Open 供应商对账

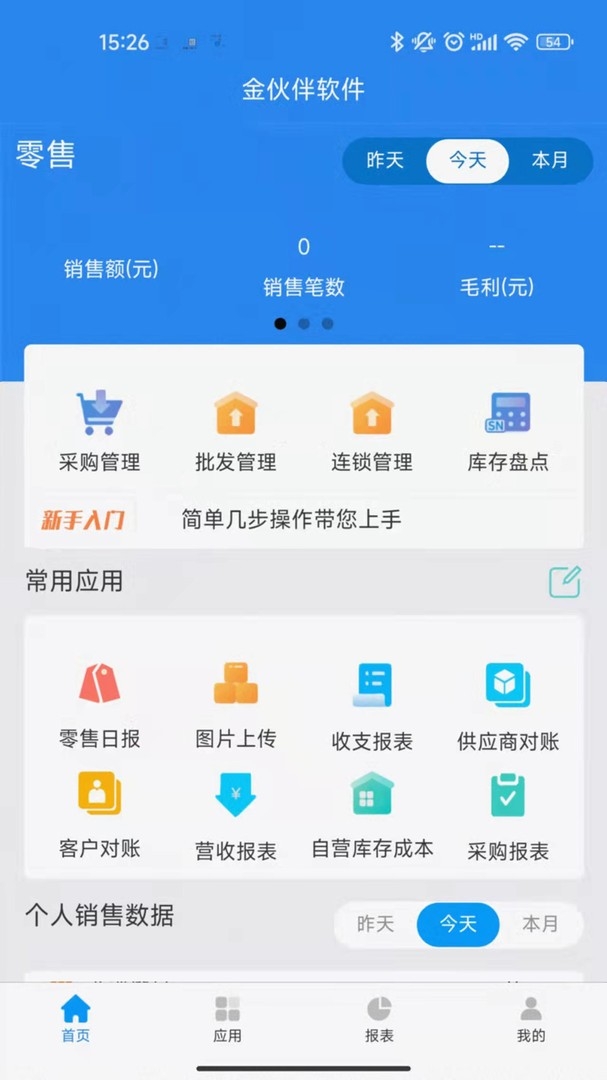tap(508, 706)
